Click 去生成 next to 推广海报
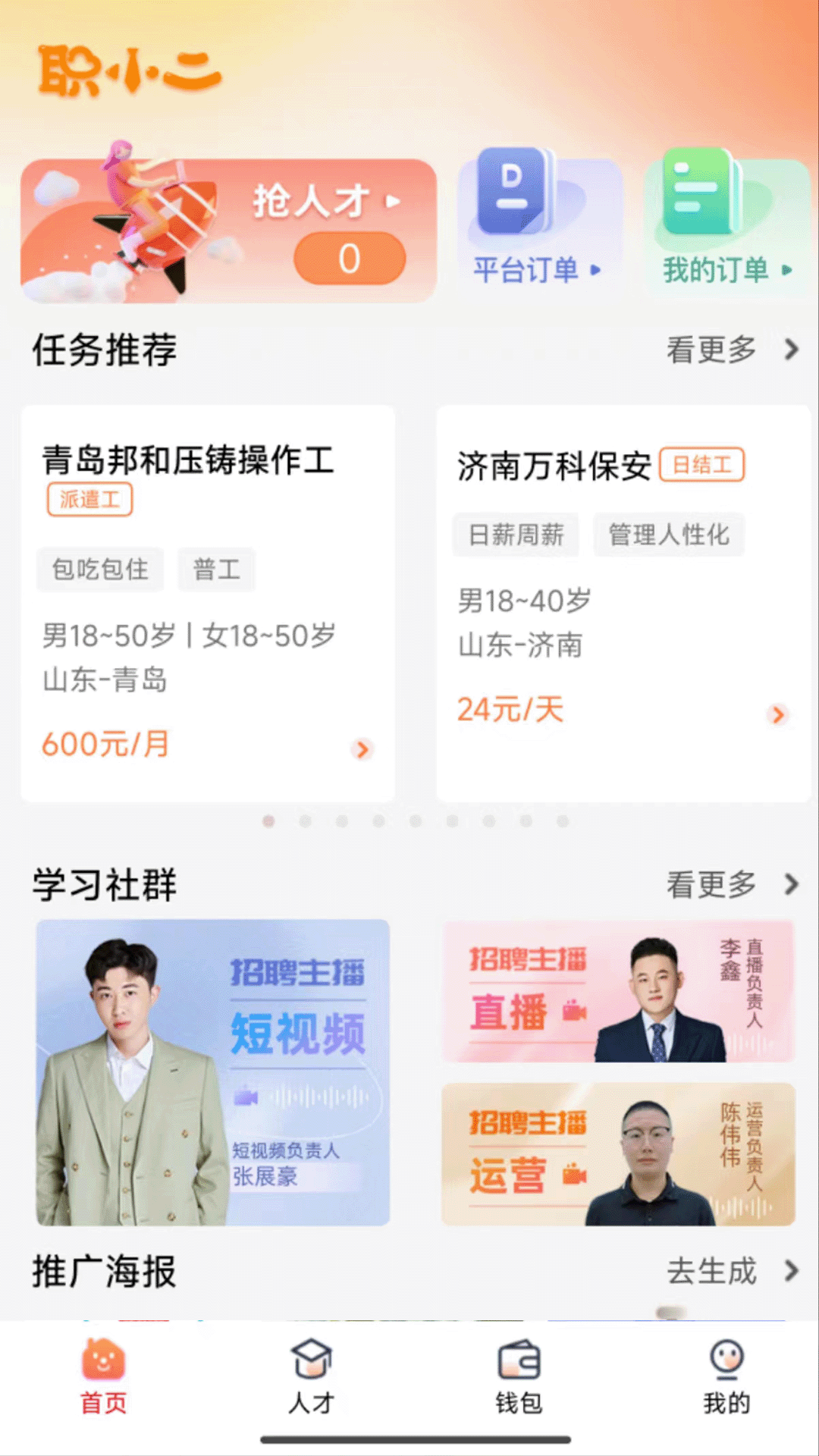Viewport: 819px width, 1456px height. pyautogui.click(x=711, y=1272)
